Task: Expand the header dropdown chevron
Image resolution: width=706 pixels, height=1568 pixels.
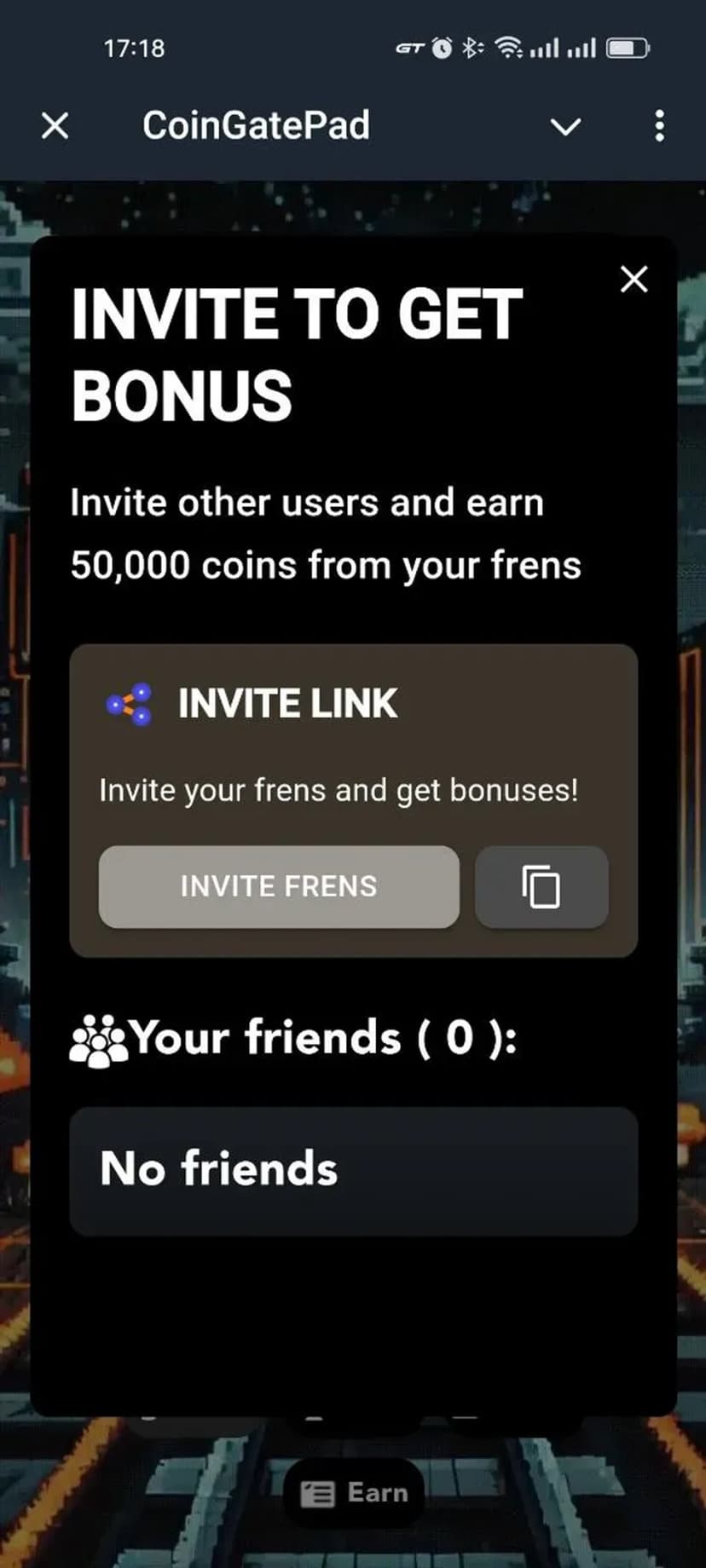Action: coord(565,127)
